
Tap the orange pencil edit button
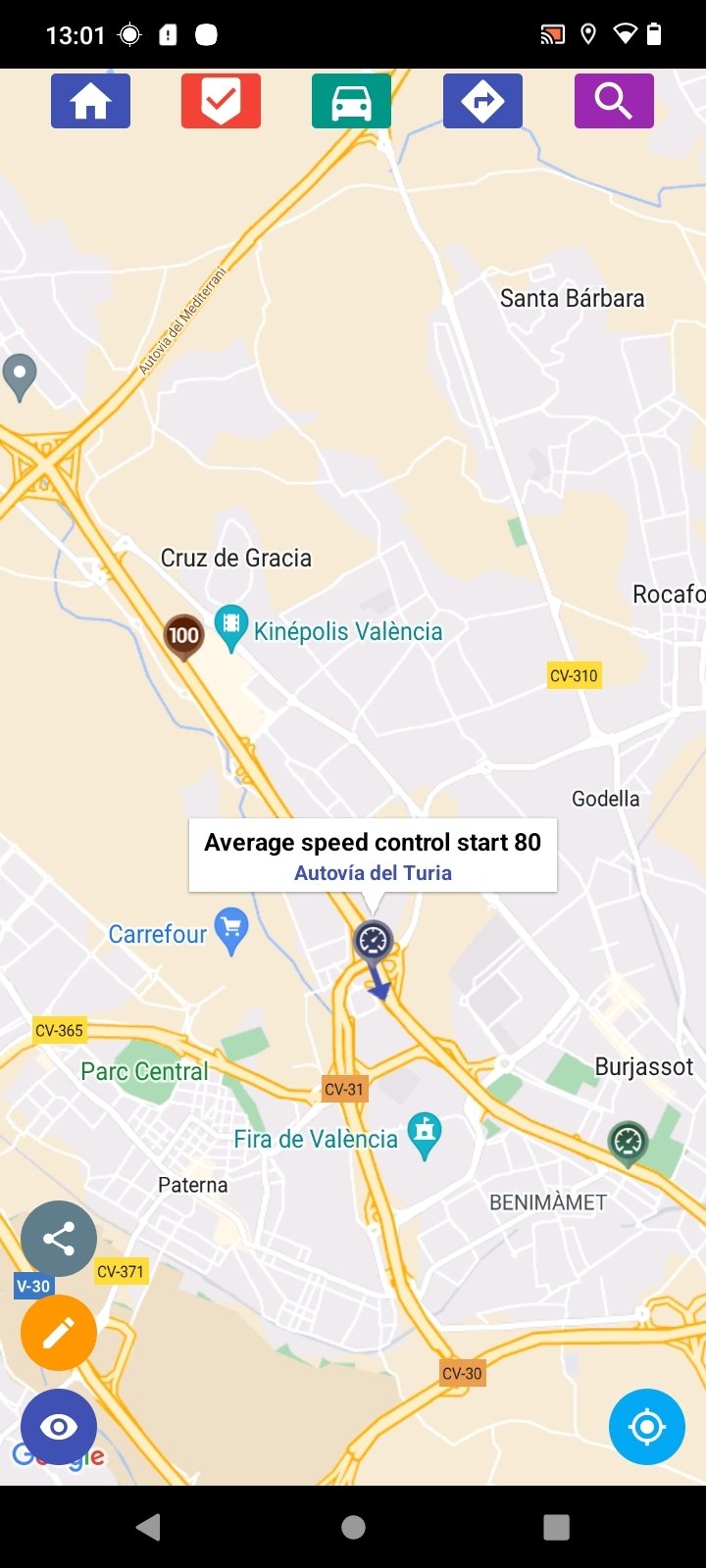(59, 1333)
